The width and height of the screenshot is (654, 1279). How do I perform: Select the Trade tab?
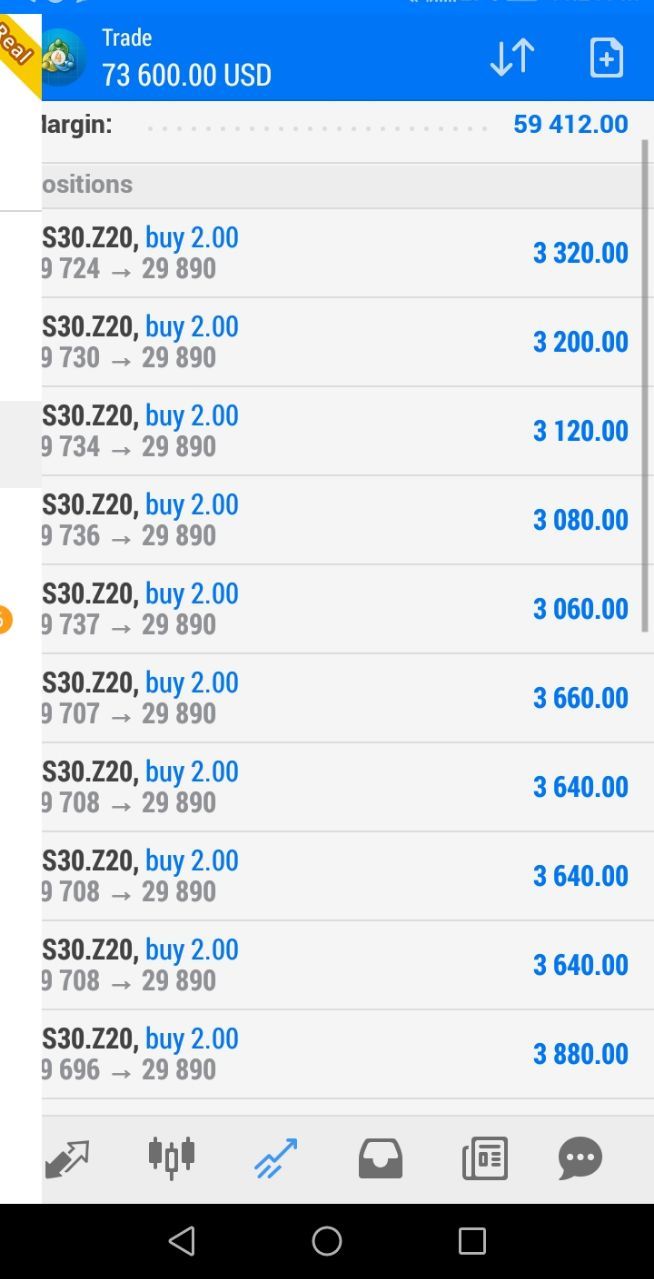point(276,1159)
